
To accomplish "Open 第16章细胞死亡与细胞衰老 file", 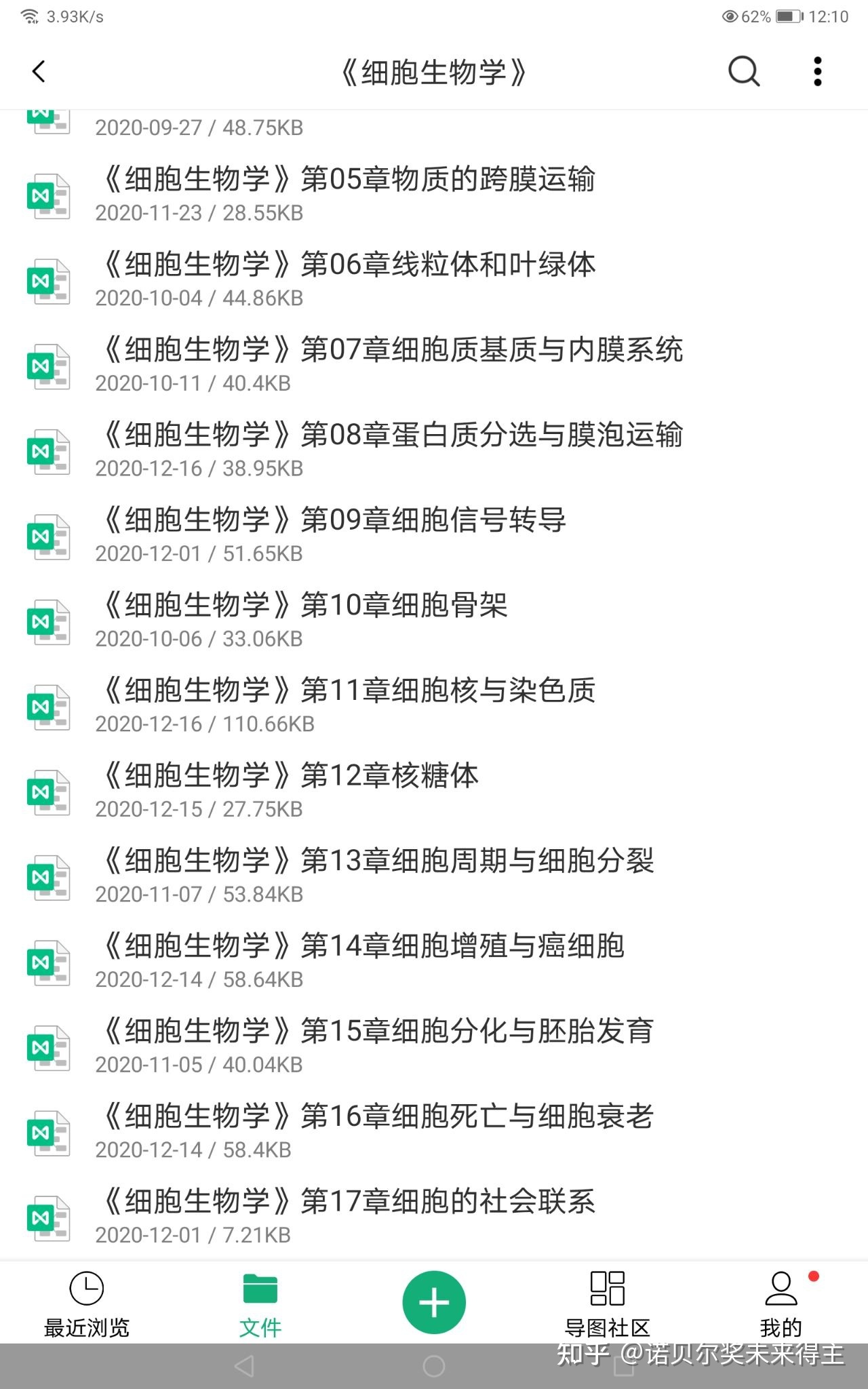I will [x=376, y=1131].
